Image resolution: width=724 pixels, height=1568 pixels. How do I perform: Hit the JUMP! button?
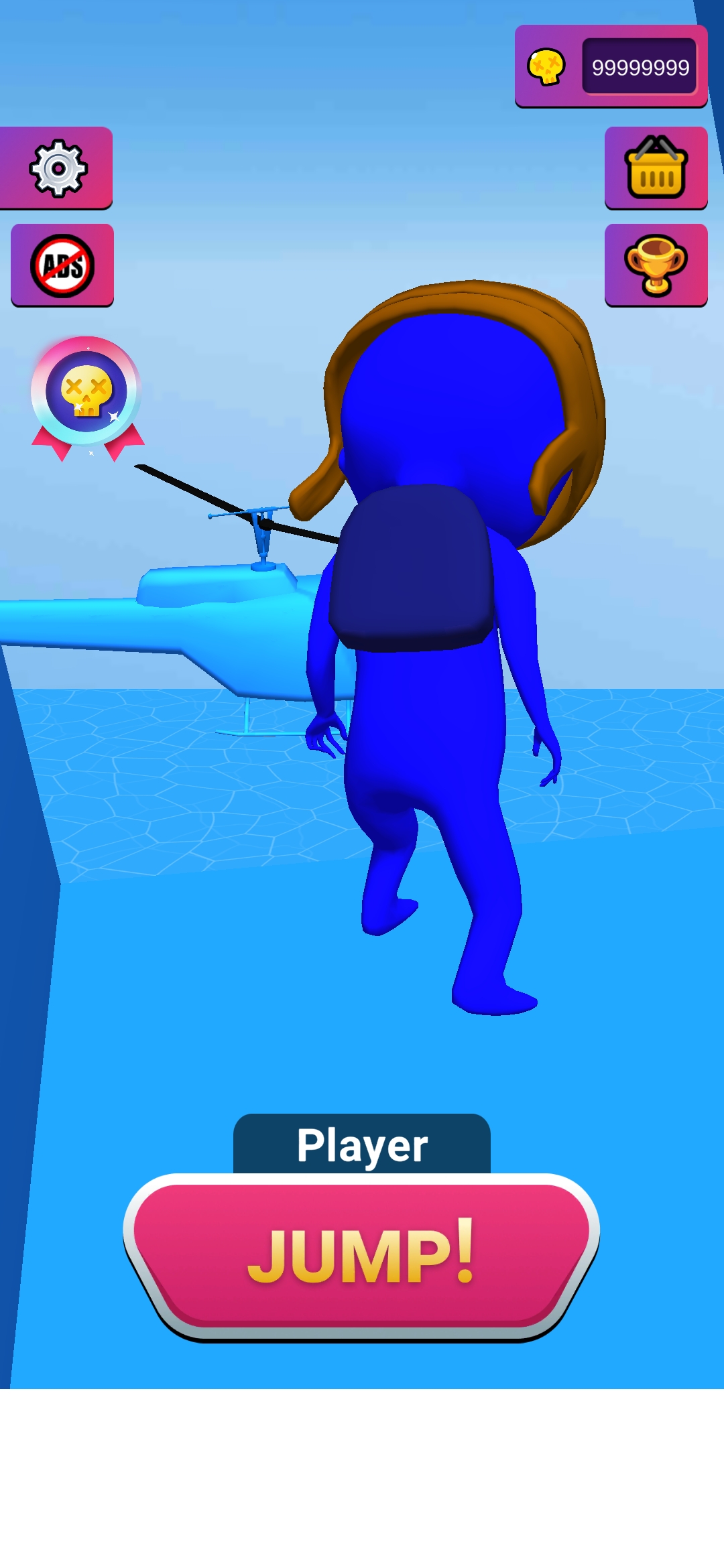click(x=361, y=1254)
